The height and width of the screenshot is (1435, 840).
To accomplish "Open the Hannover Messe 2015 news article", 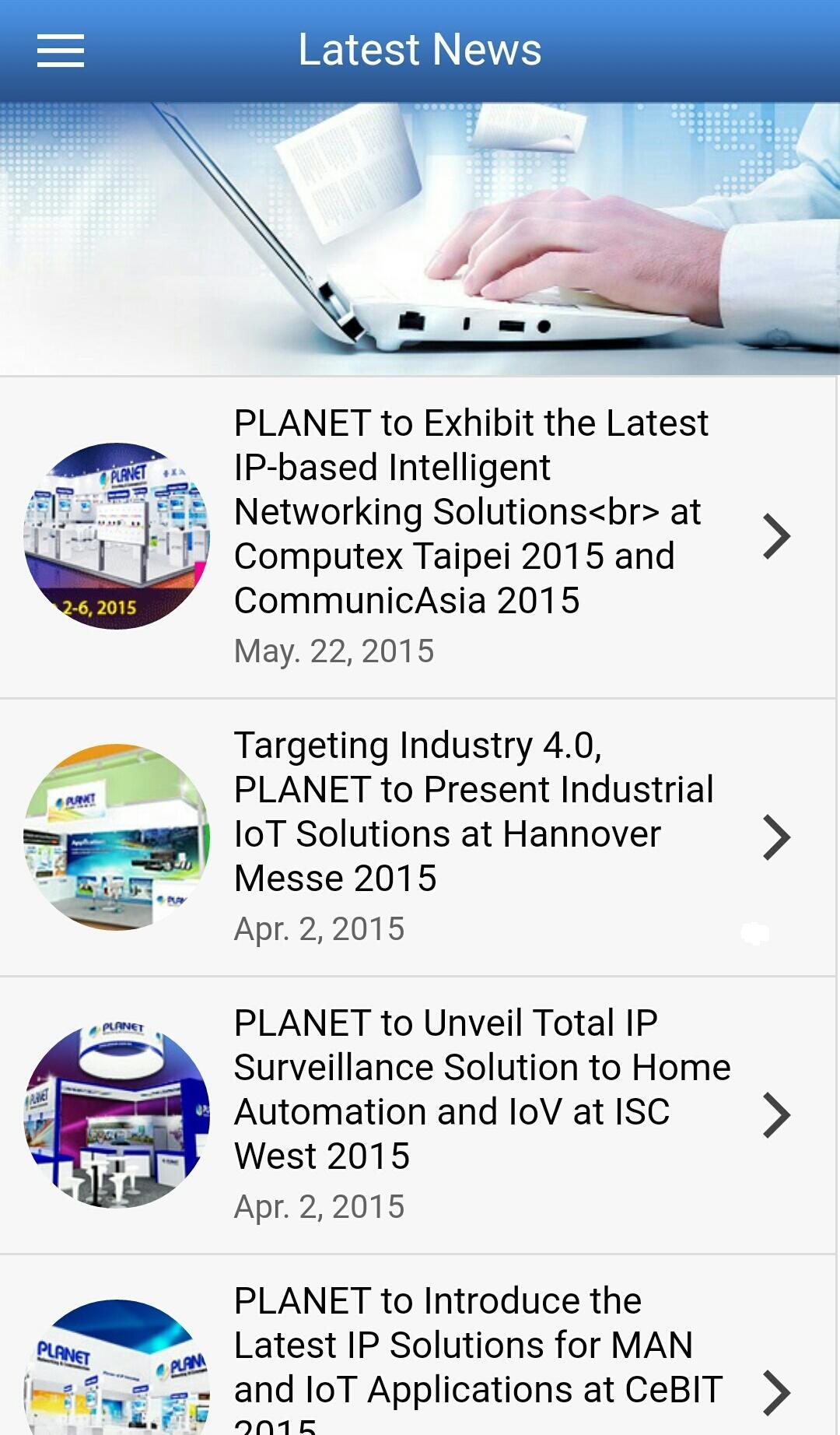I will tap(418, 837).
